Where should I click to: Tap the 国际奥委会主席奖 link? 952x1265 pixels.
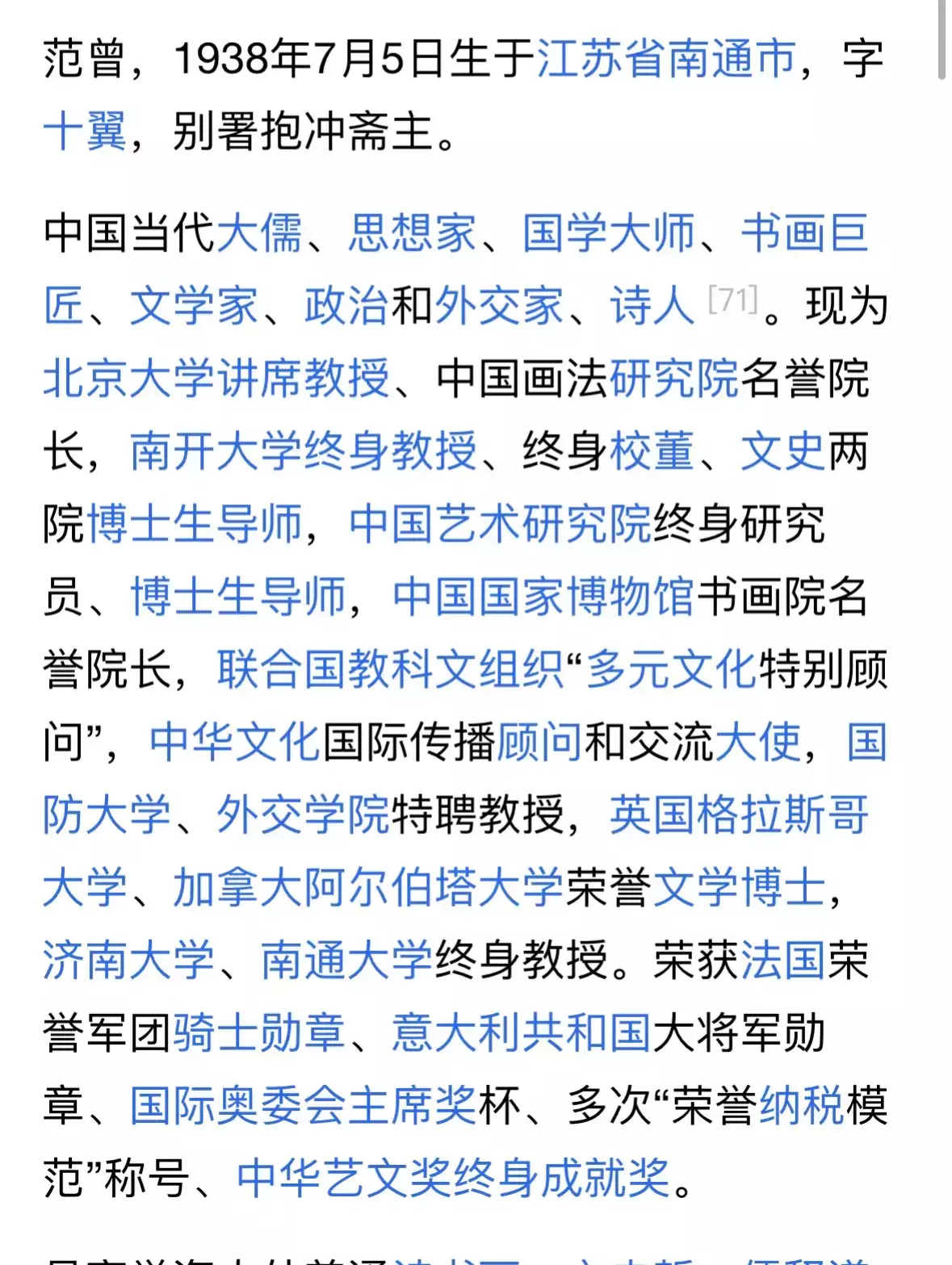click(304, 1105)
